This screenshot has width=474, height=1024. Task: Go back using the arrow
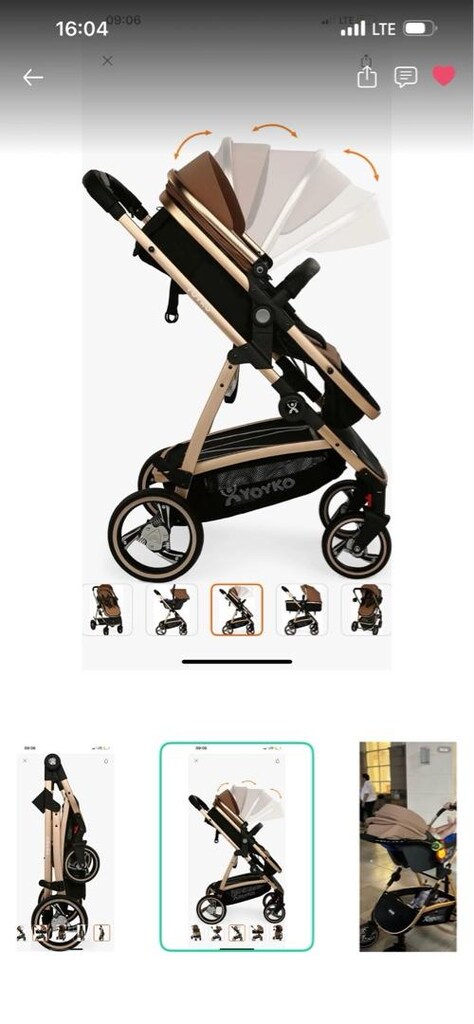point(33,78)
